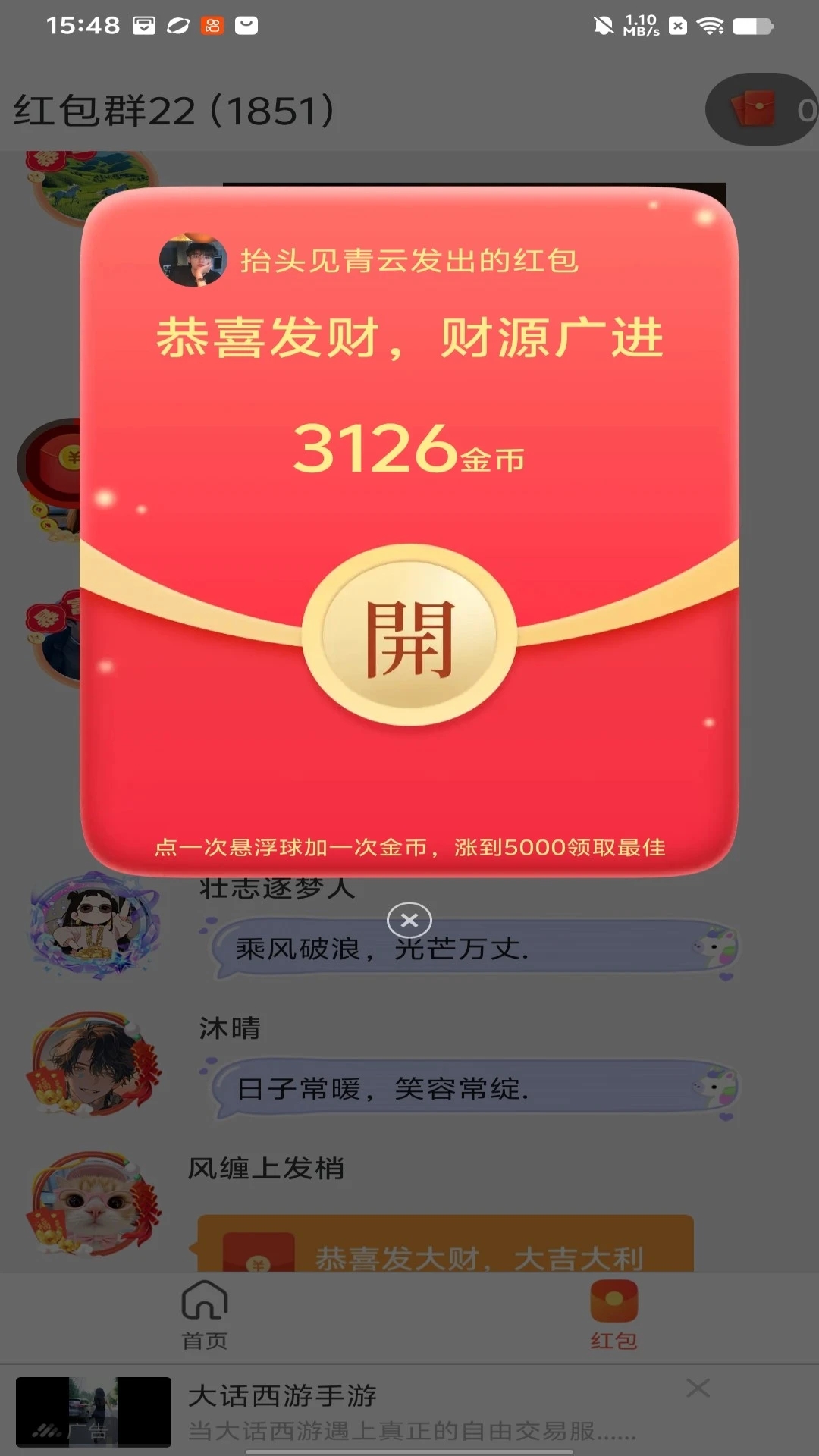
Task: Close the 大话西游手游 ad banner
Action: point(698,1388)
